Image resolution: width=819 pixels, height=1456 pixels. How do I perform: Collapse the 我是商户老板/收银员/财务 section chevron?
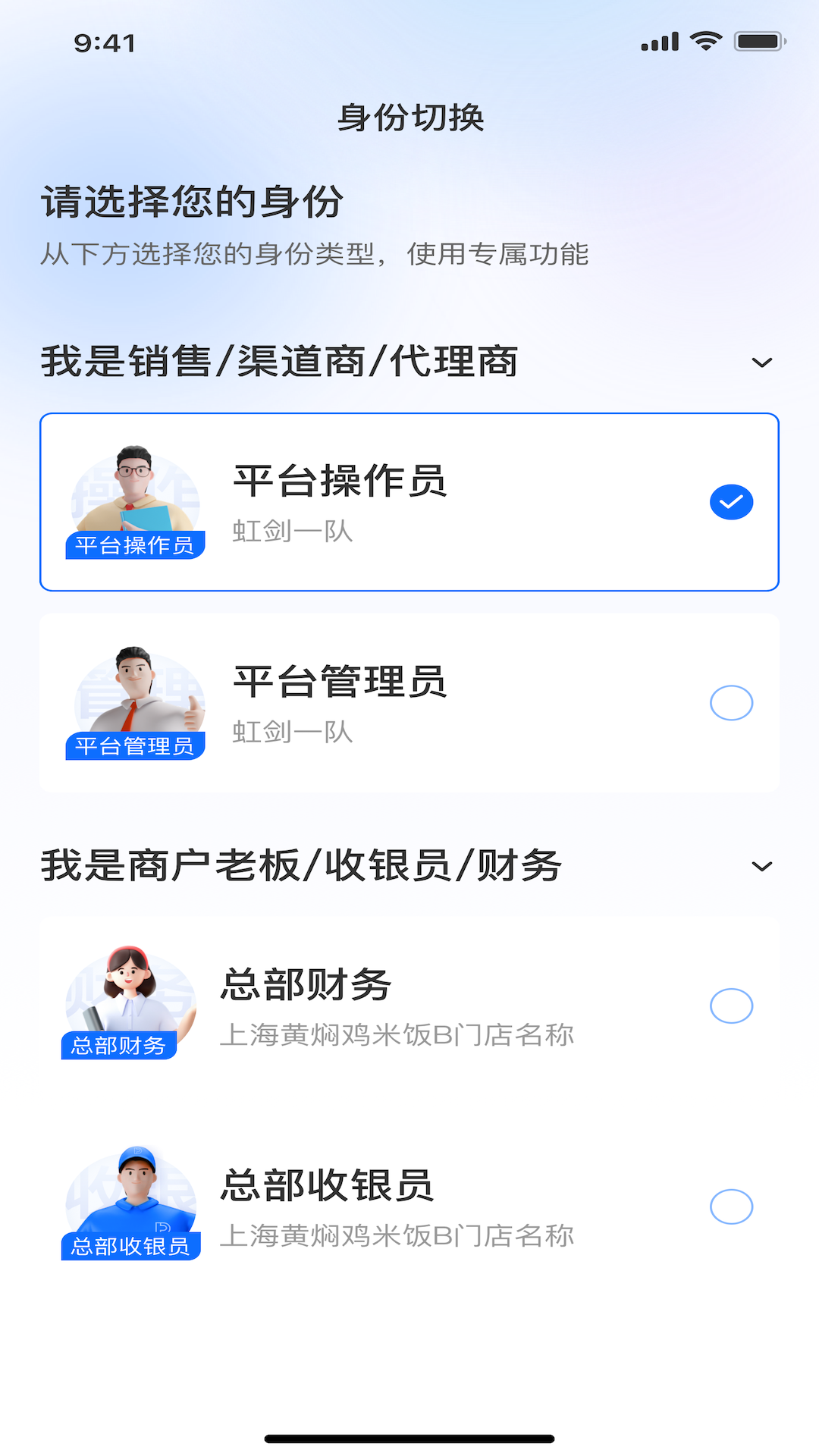[761, 864]
